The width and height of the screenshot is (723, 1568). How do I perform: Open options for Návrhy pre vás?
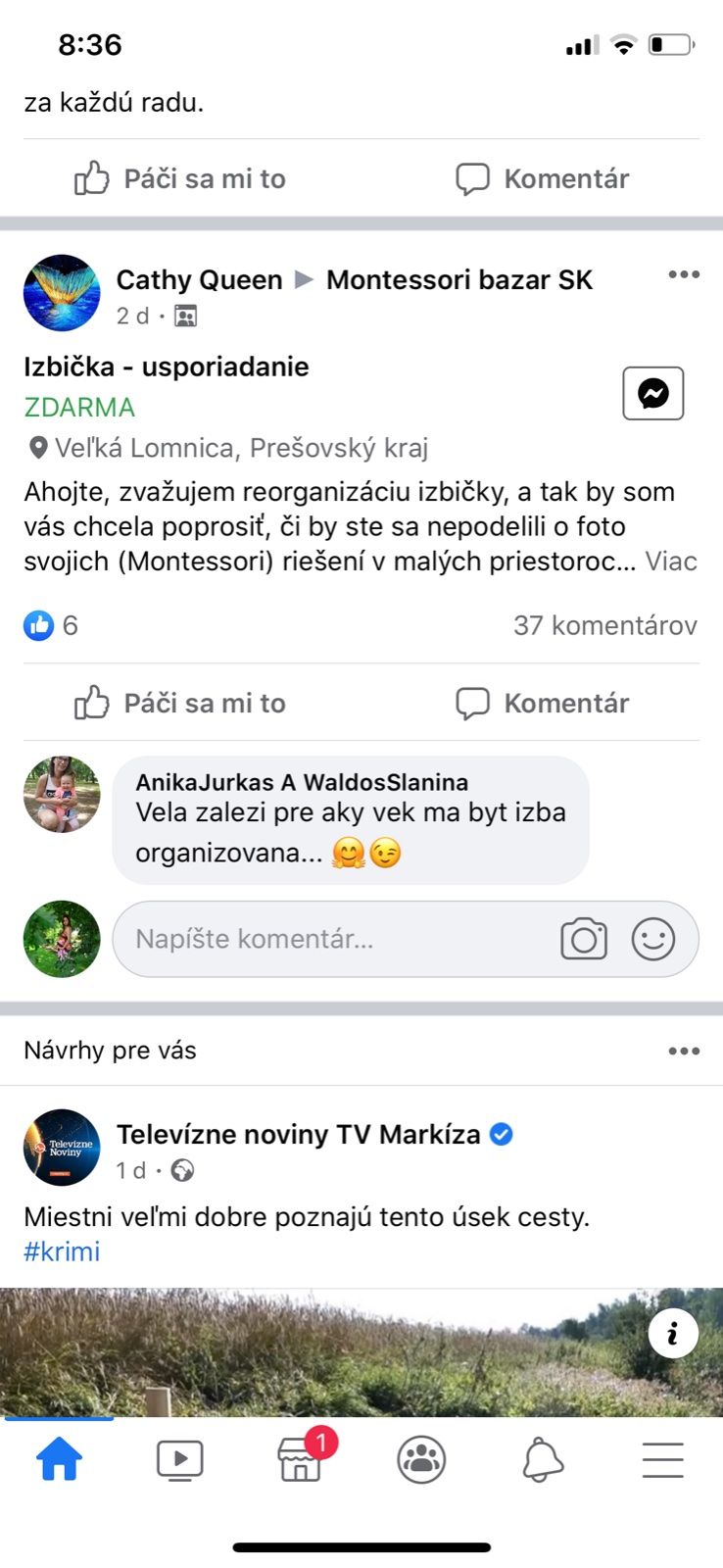coord(683,1051)
